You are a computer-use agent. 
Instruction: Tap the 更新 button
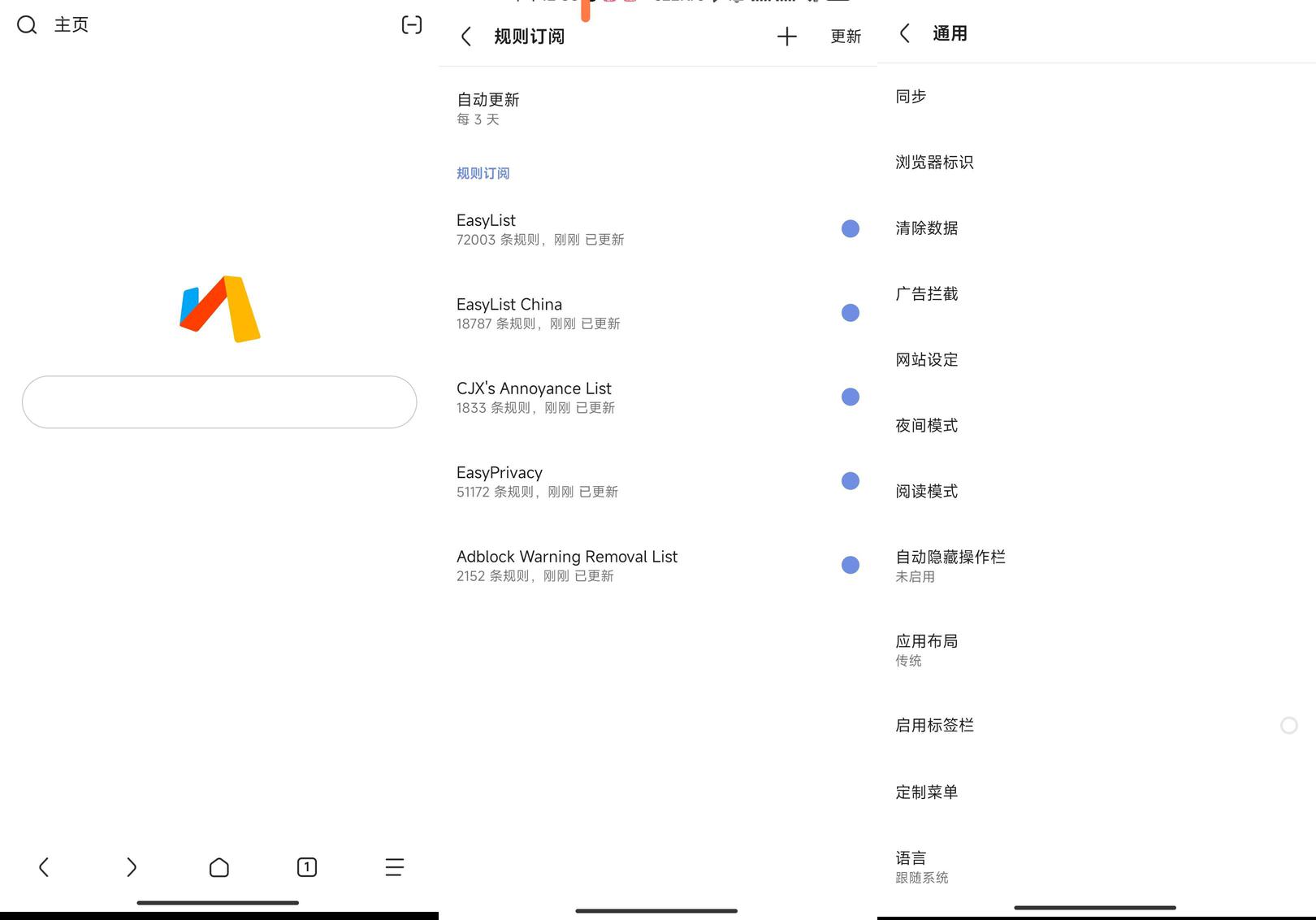(x=846, y=37)
